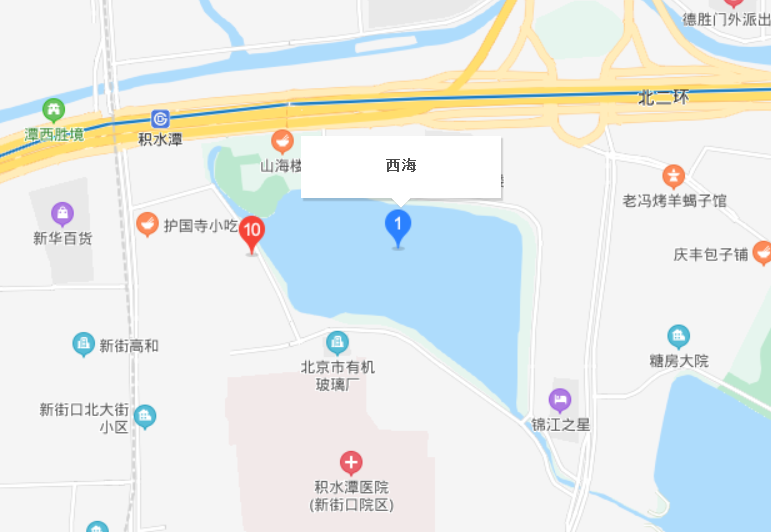
Task: Open the 西海 info window
Action: [x=400, y=166]
